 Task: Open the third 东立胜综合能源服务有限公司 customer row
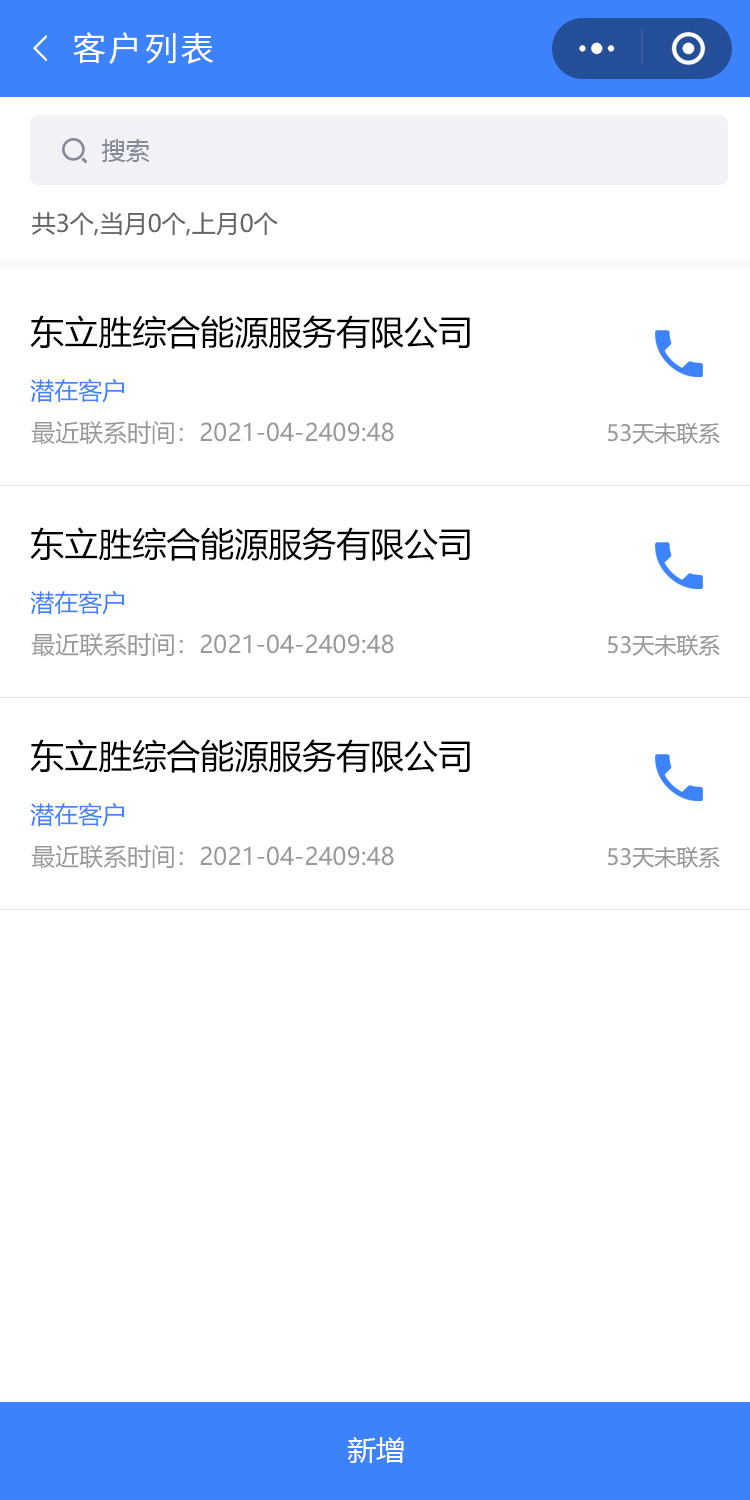(251, 758)
